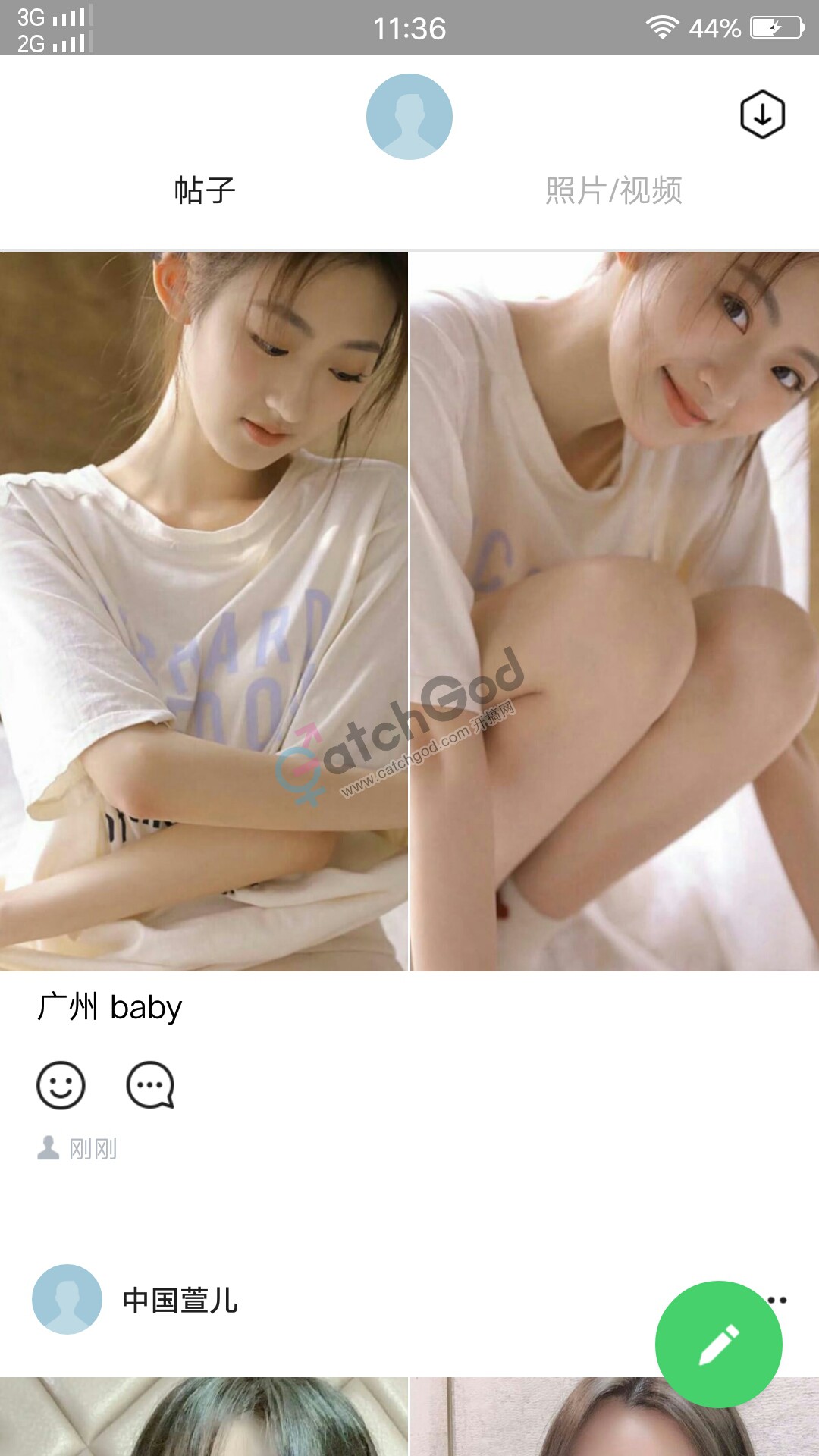Image resolution: width=819 pixels, height=1456 pixels.
Task: Switch to the 照片/视频 tab
Action: pos(613,190)
